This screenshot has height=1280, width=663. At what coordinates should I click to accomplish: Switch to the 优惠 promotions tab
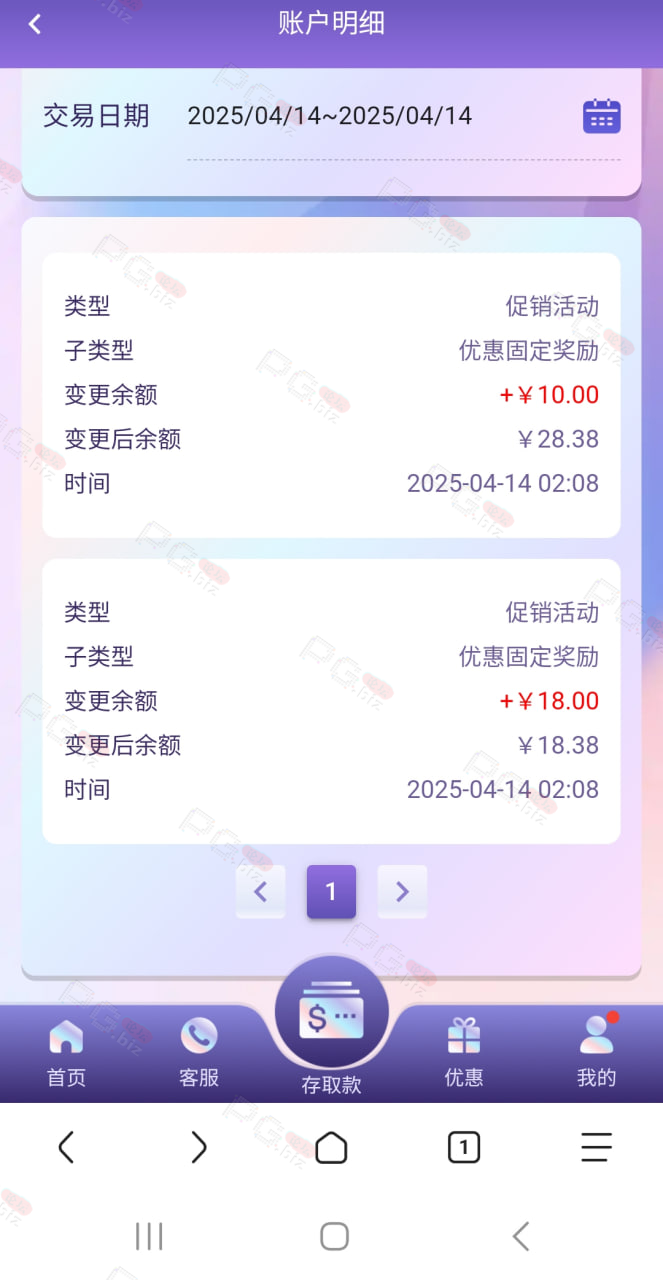464,1053
